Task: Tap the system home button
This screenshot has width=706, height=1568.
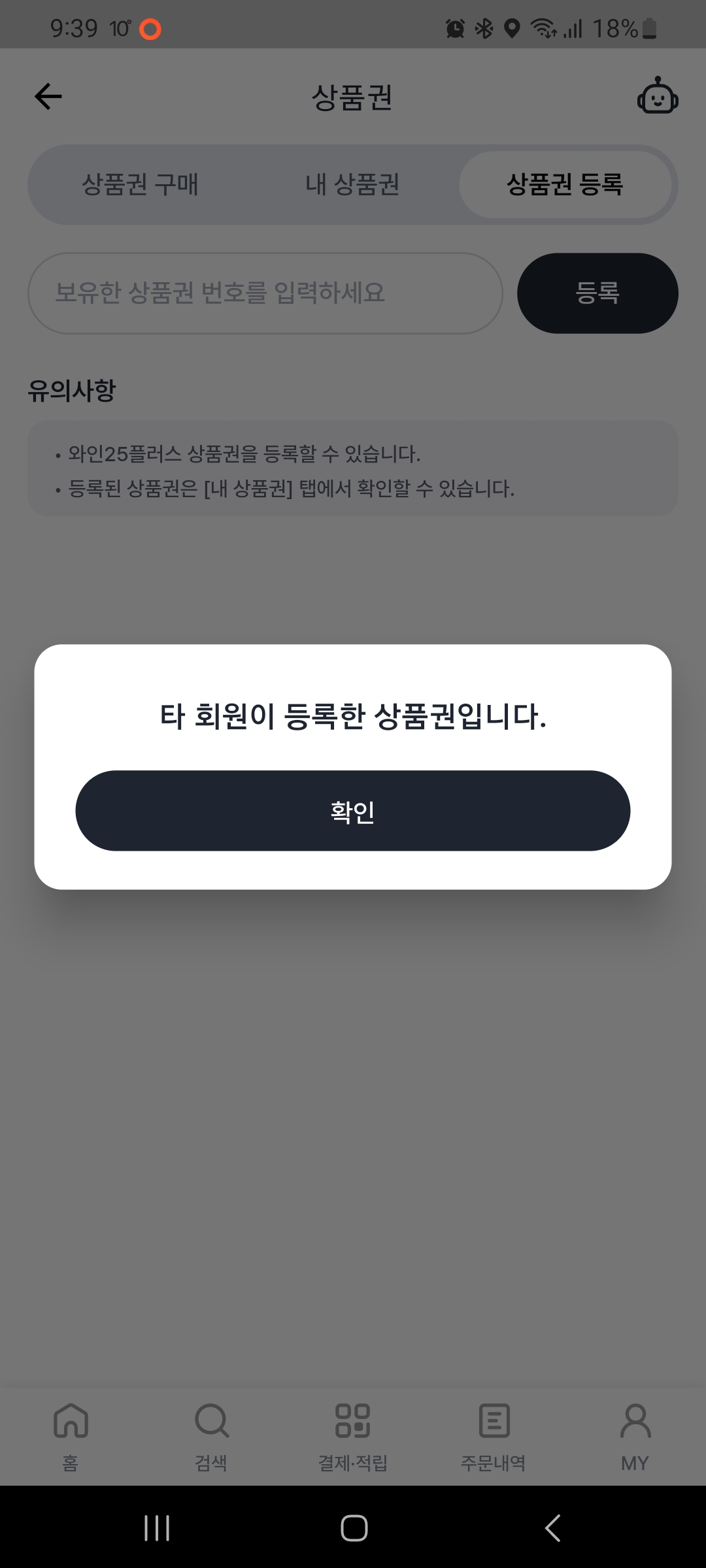Action: click(x=354, y=1528)
